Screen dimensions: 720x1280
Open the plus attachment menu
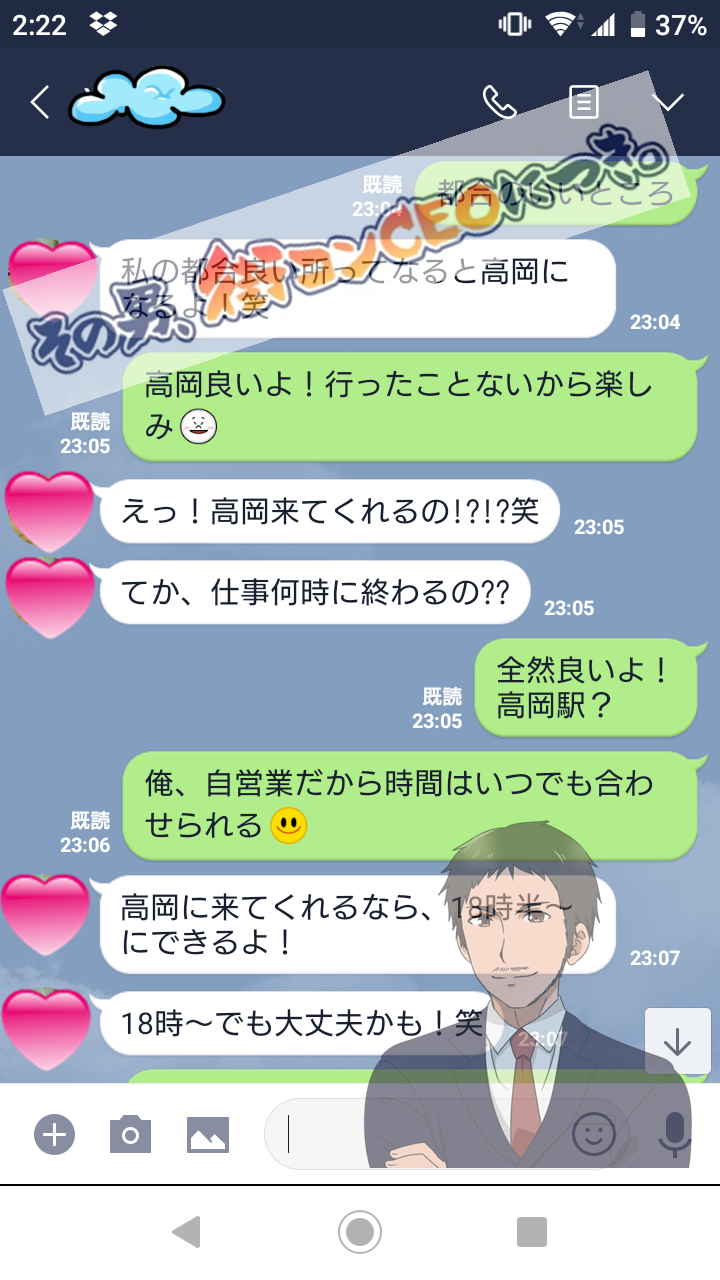click(55, 1134)
